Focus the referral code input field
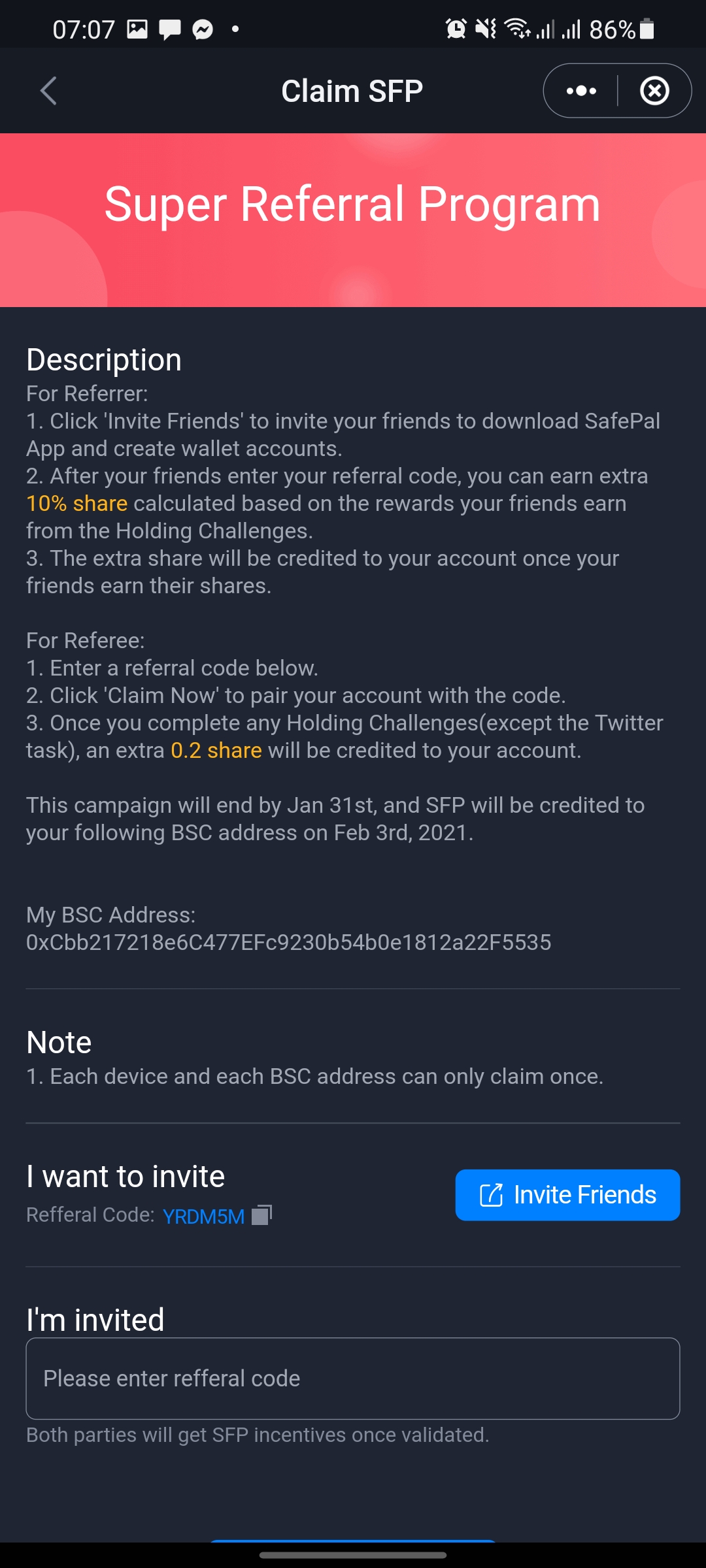This screenshot has width=706, height=1568. (353, 1379)
